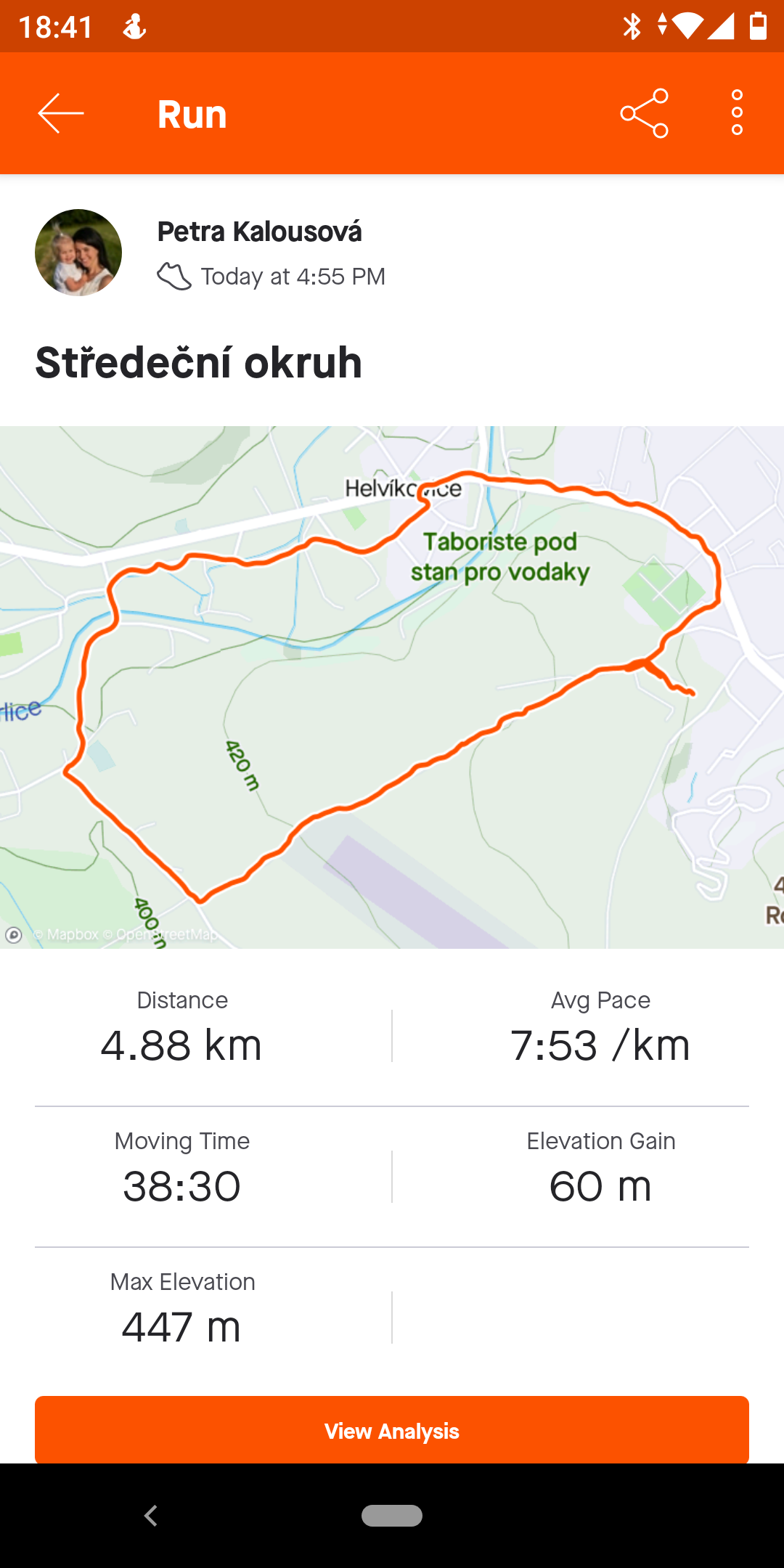
Task: Open the three-dot overflow menu
Action: 737,113
